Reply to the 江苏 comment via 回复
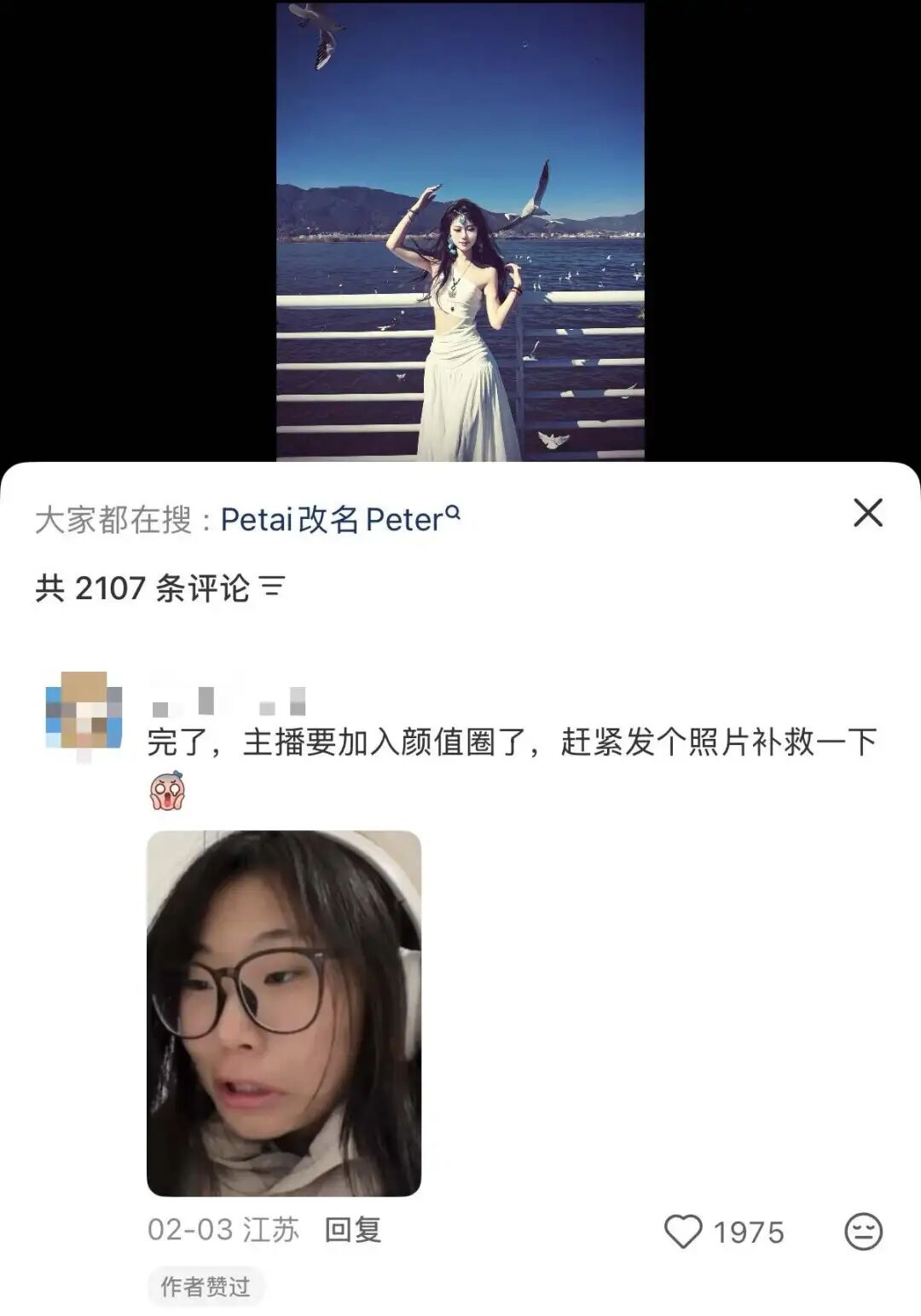Viewport: 921px width, 1316px height. 352,1230
